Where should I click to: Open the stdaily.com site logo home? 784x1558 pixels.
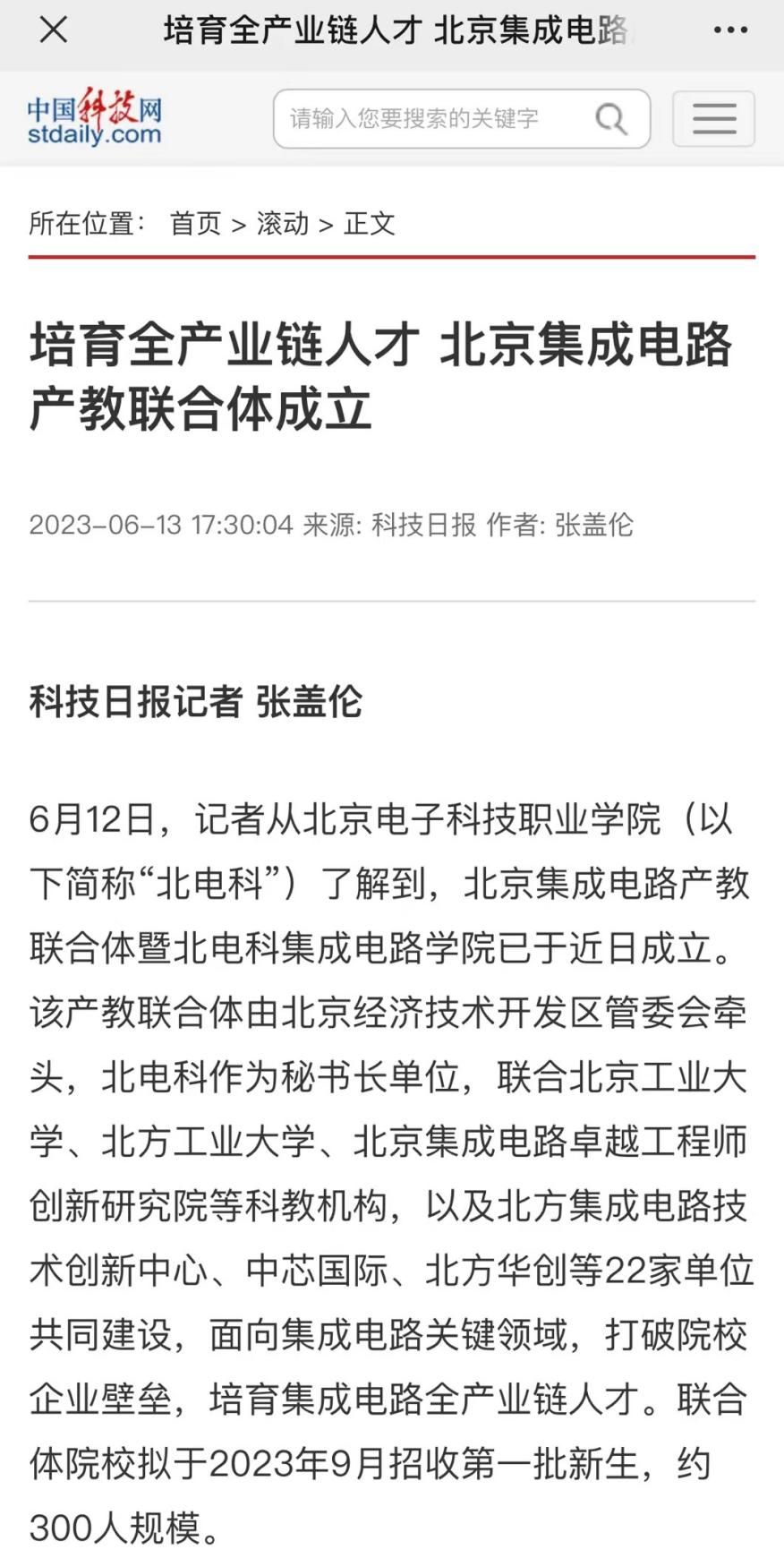[94, 117]
